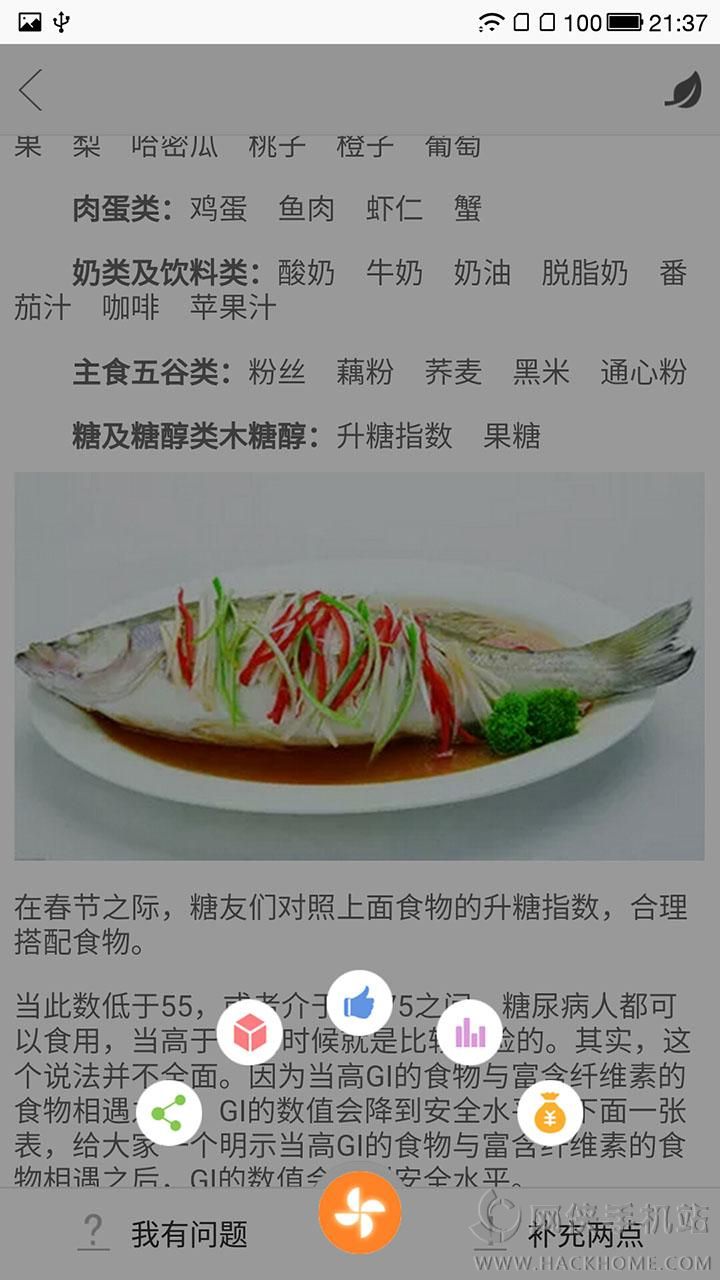Share this article via the green share icon
720x1280 pixels.
pos(169,1112)
